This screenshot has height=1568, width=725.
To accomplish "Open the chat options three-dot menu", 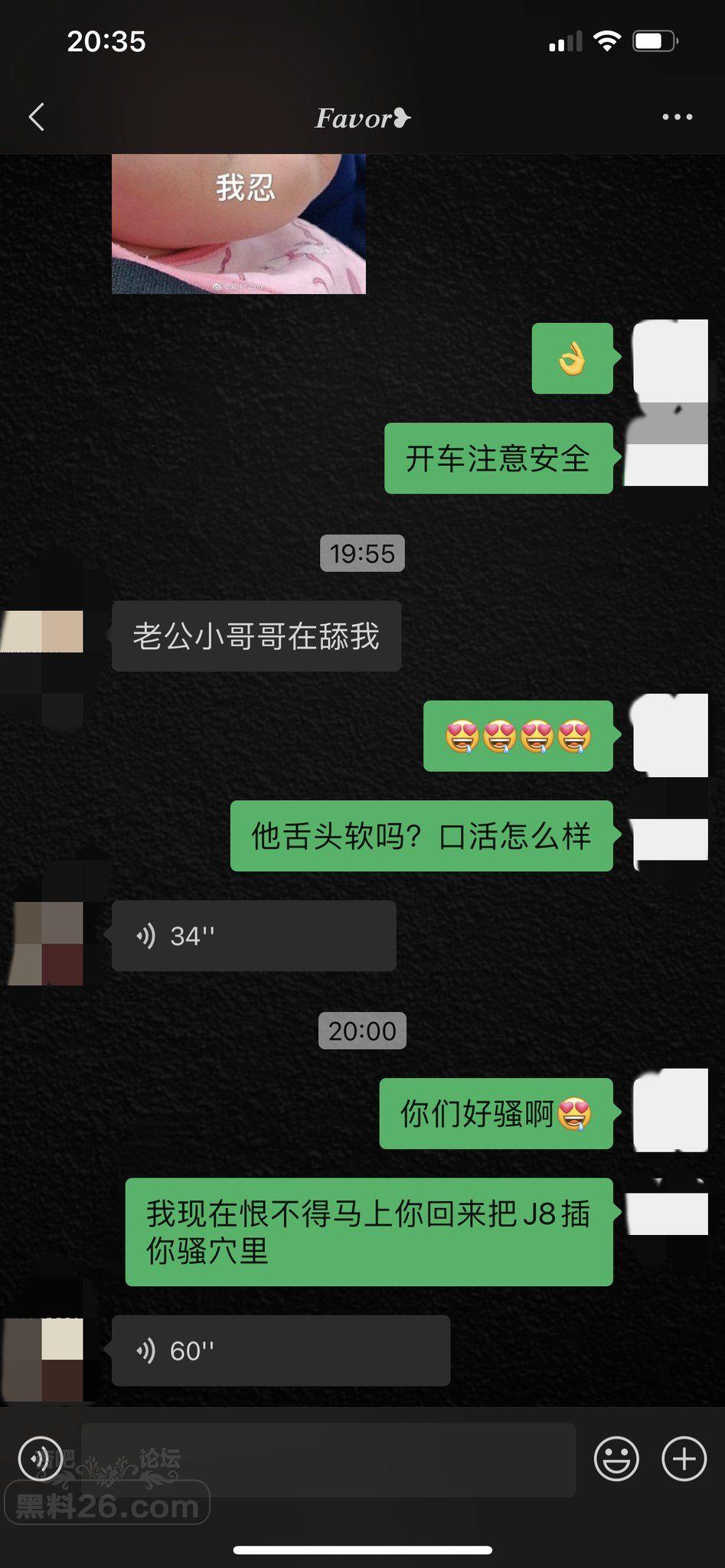I will 677,117.
